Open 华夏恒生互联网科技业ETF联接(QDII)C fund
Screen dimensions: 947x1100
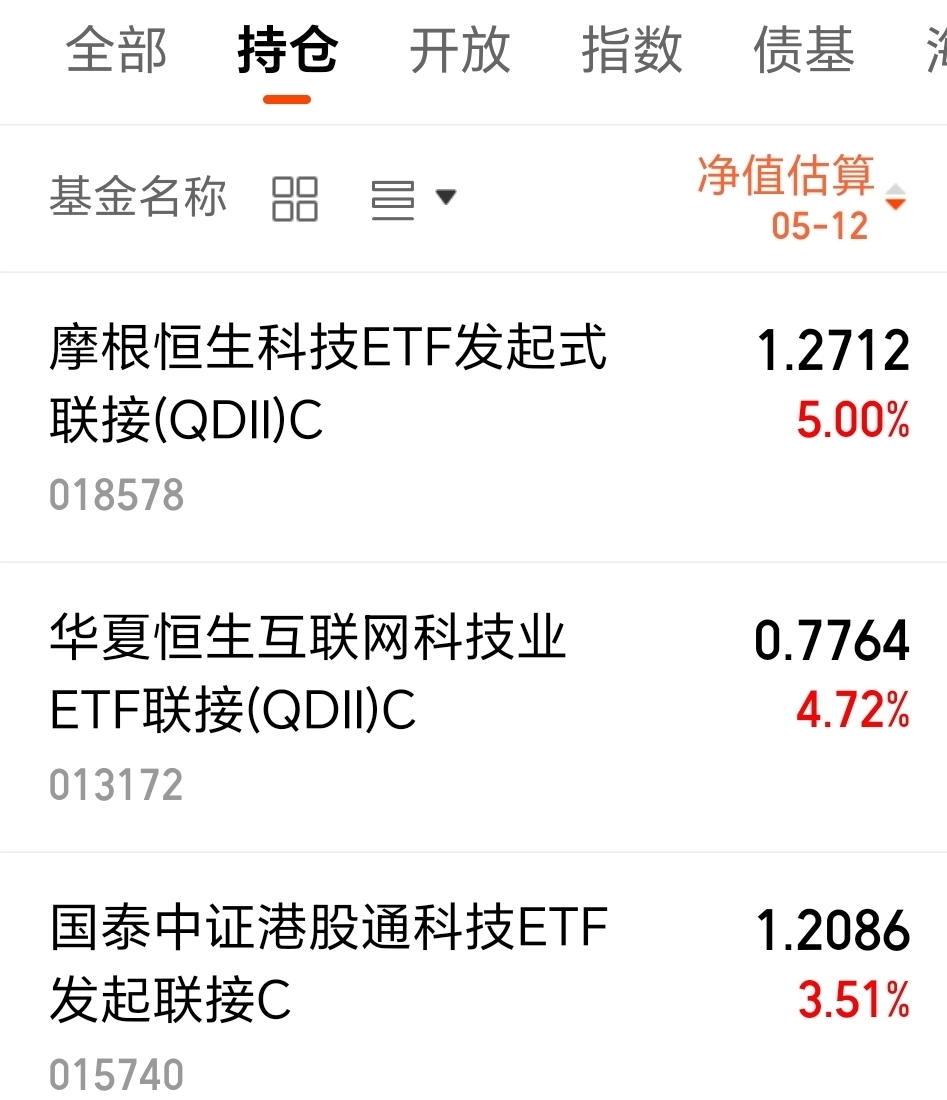click(x=308, y=675)
